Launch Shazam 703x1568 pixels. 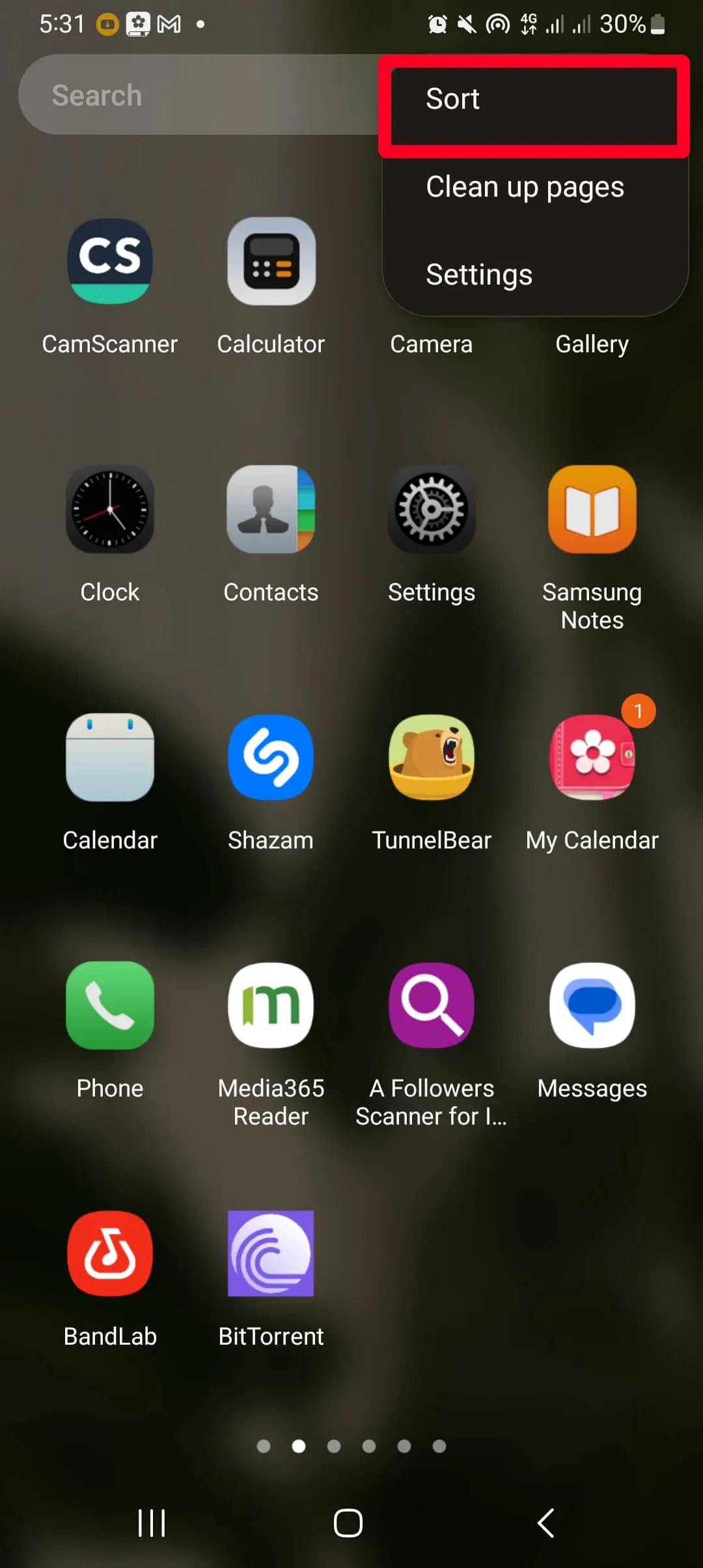[271, 757]
